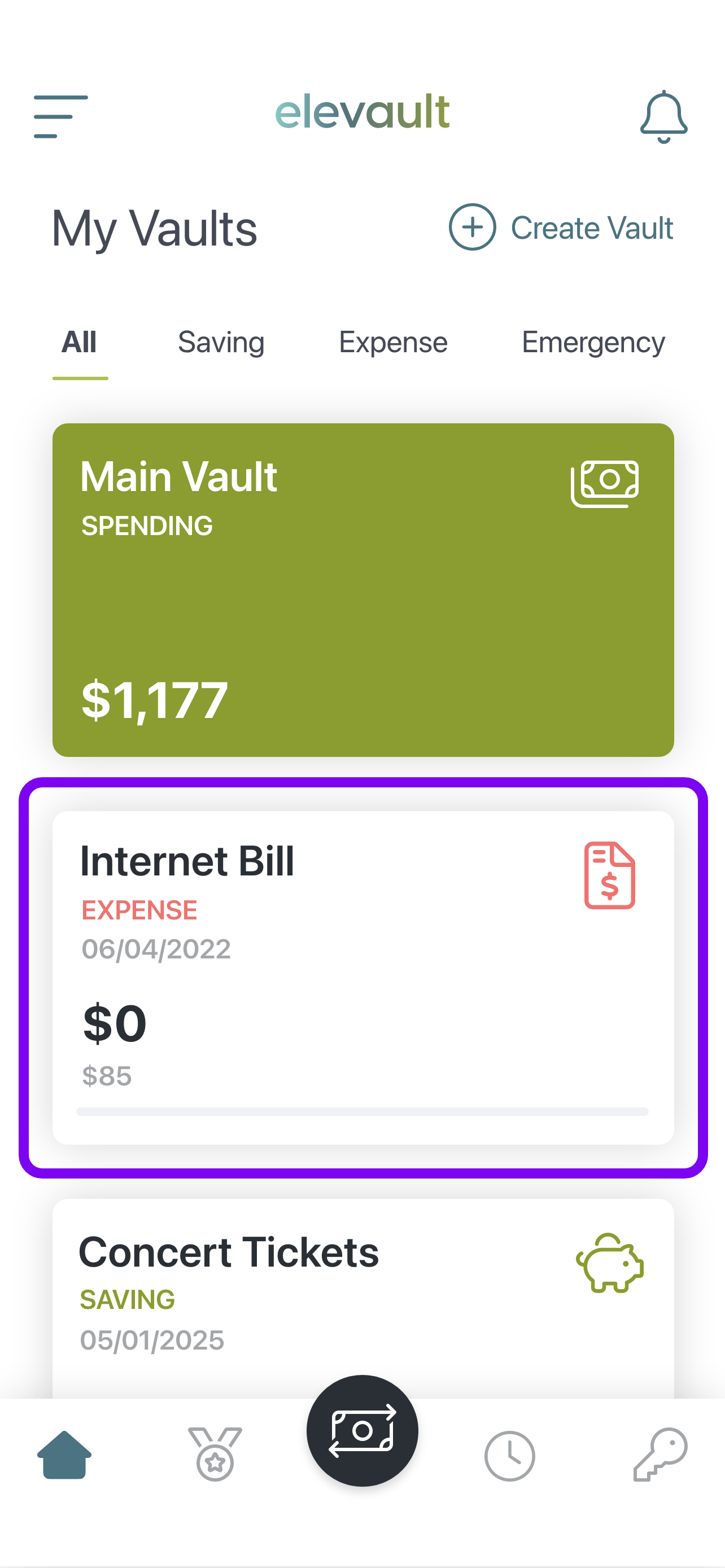Open the Internet Bill vault
The image size is (725, 1568).
[x=363, y=978]
